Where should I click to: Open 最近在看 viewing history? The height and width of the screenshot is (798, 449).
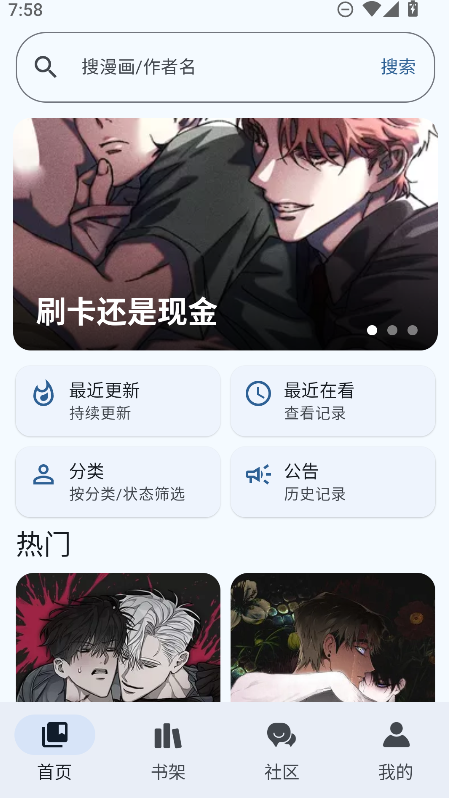pyautogui.click(x=333, y=401)
